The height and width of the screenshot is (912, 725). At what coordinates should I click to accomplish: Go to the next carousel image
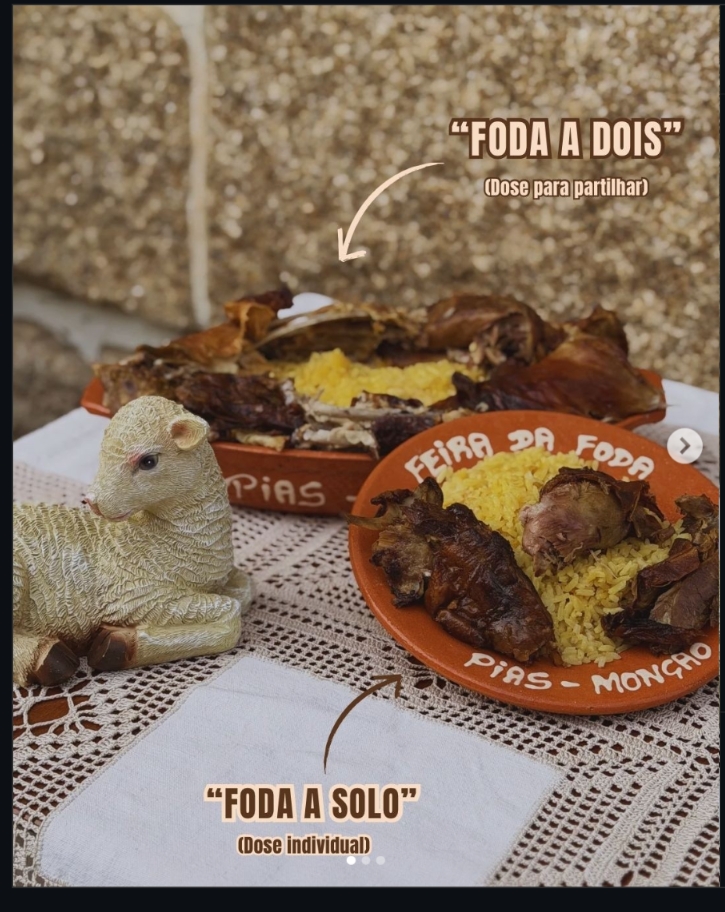(685, 445)
